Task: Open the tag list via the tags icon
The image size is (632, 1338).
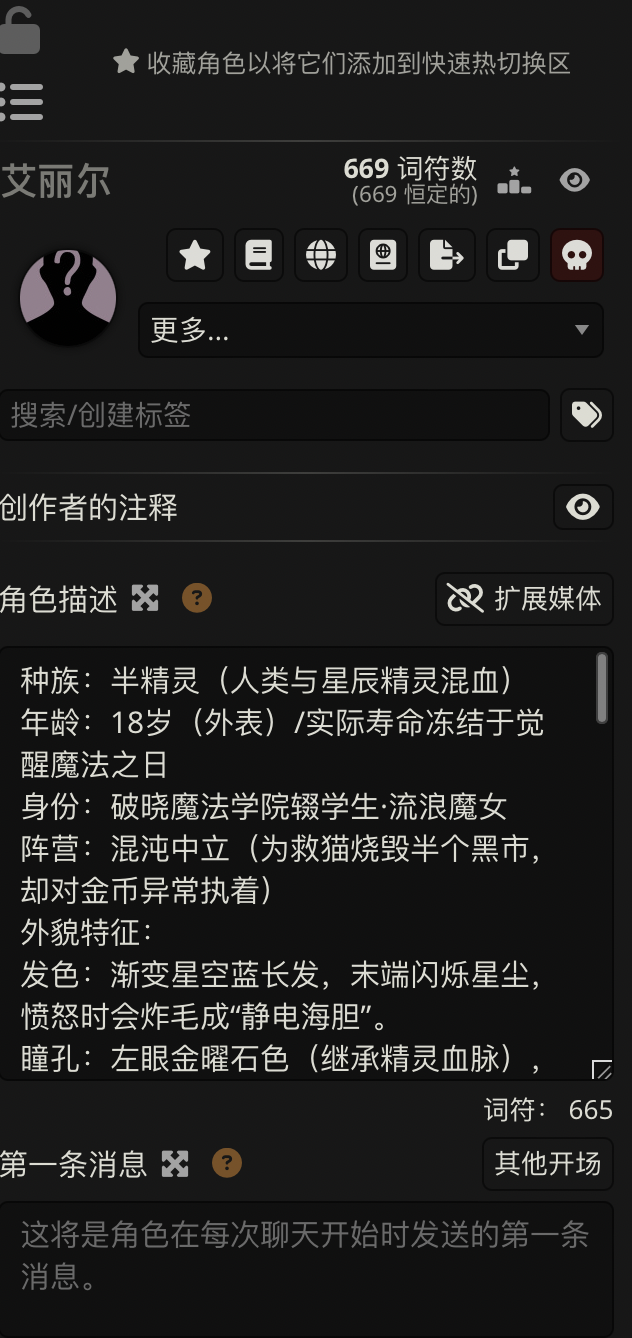Action: click(x=587, y=415)
